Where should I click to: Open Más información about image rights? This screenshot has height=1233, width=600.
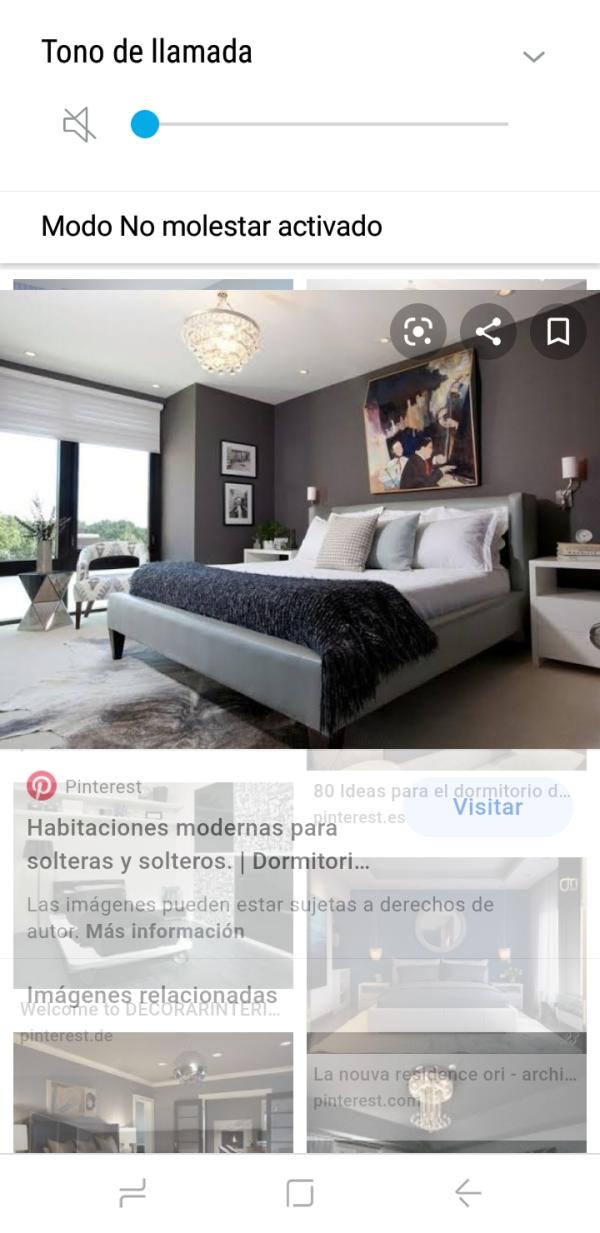click(x=165, y=931)
